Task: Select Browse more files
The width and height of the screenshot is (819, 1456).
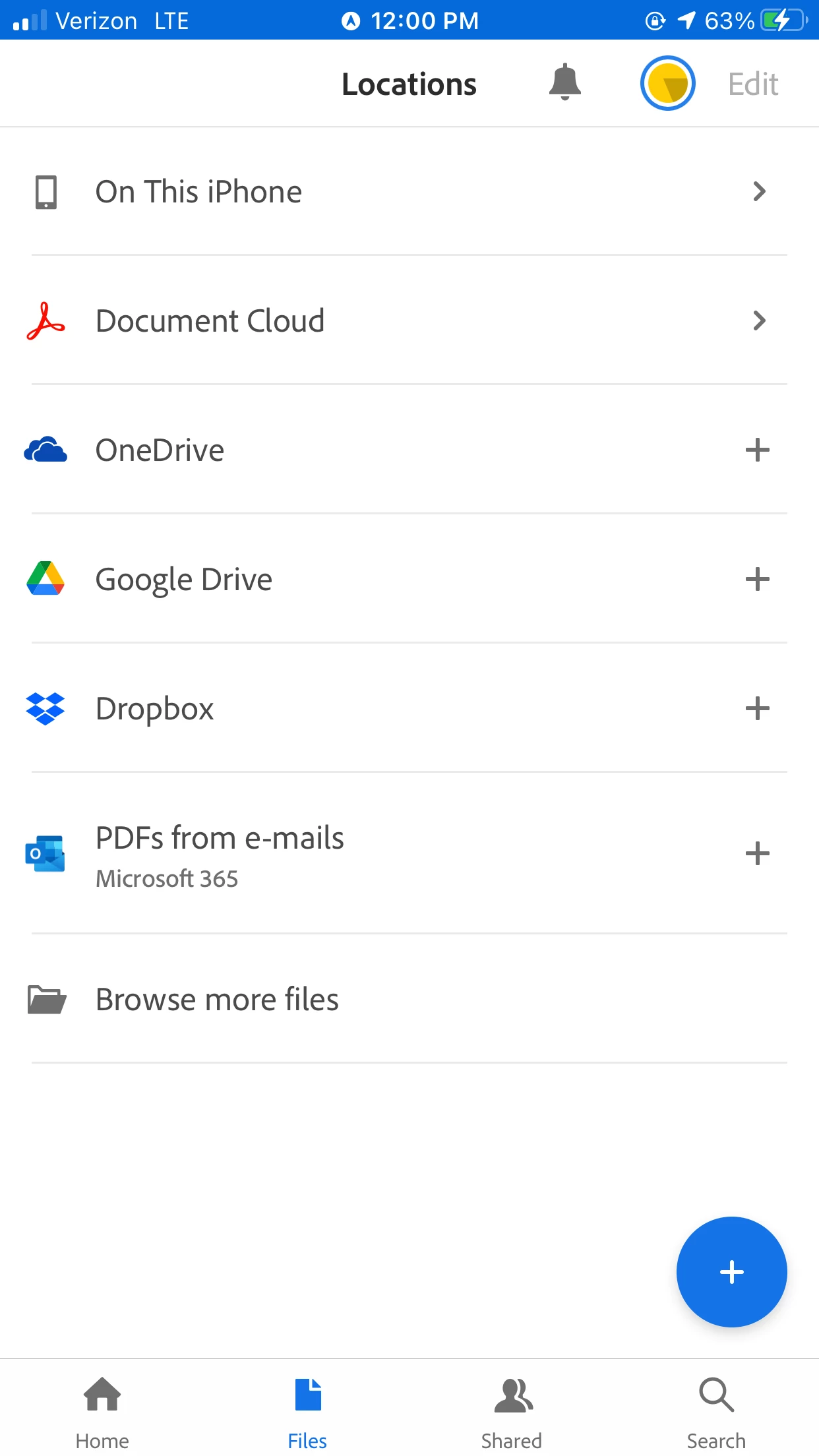Action: pyautogui.click(x=409, y=1000)
